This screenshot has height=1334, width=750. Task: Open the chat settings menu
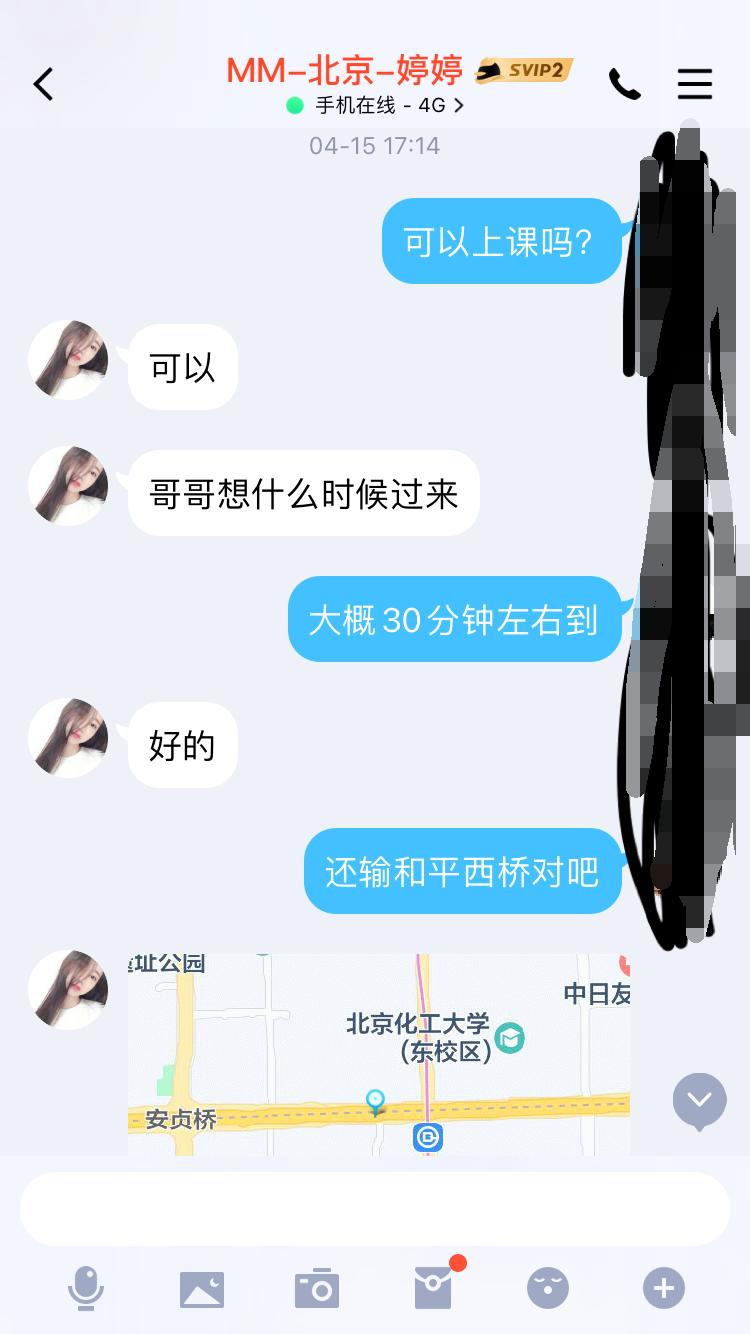click(x=695, y=84)
